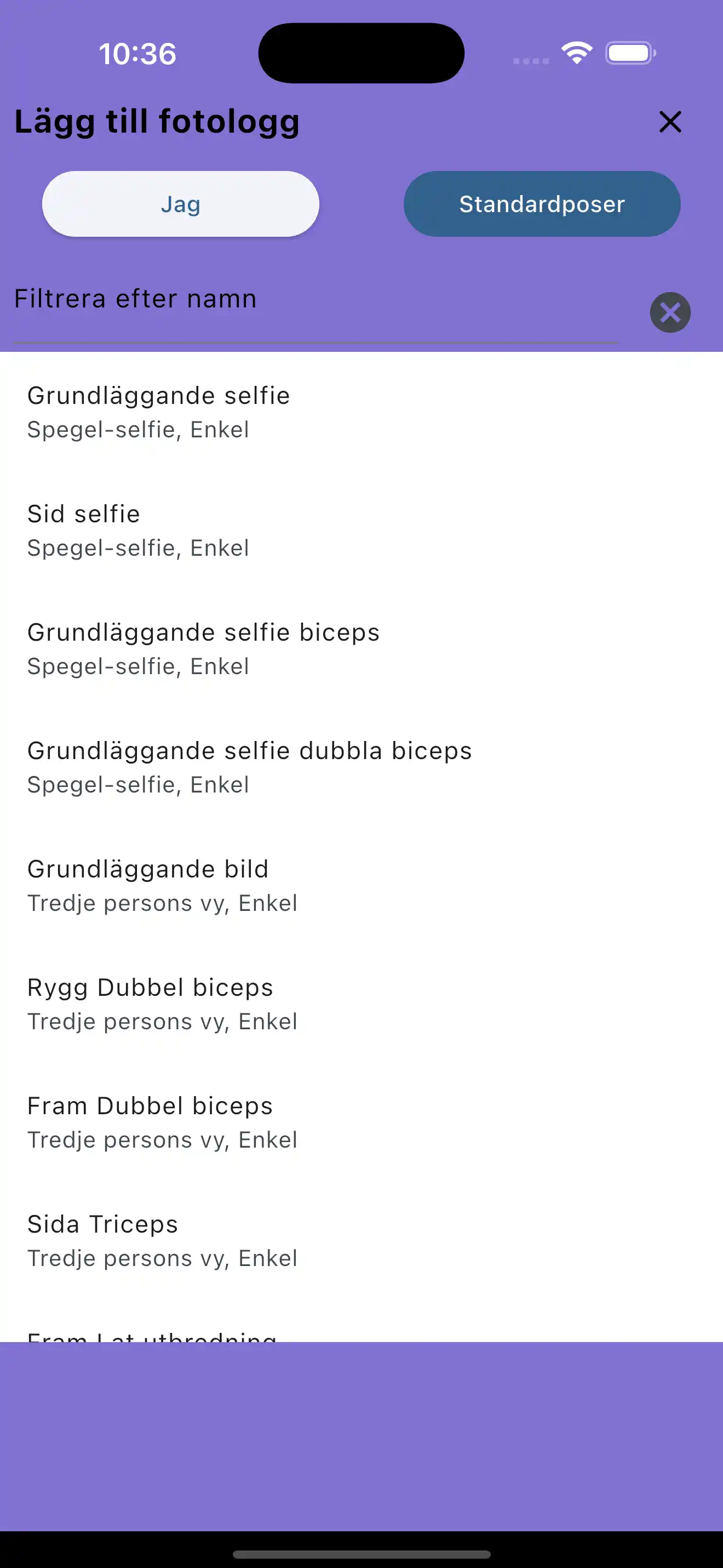Click the Jag button label
The height and width of the screenshot is (1568, 723).
(x=180, y=204)
